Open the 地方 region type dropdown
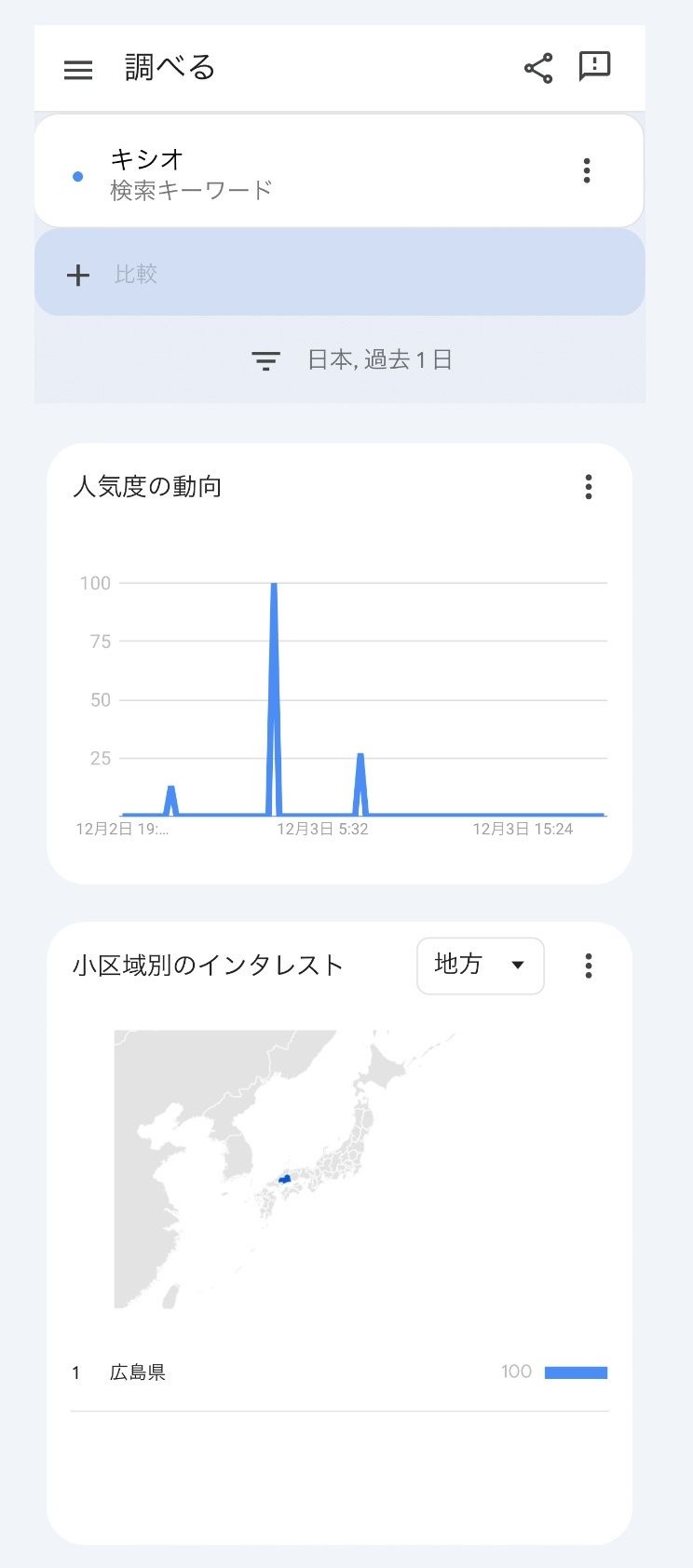 point(480,966)
